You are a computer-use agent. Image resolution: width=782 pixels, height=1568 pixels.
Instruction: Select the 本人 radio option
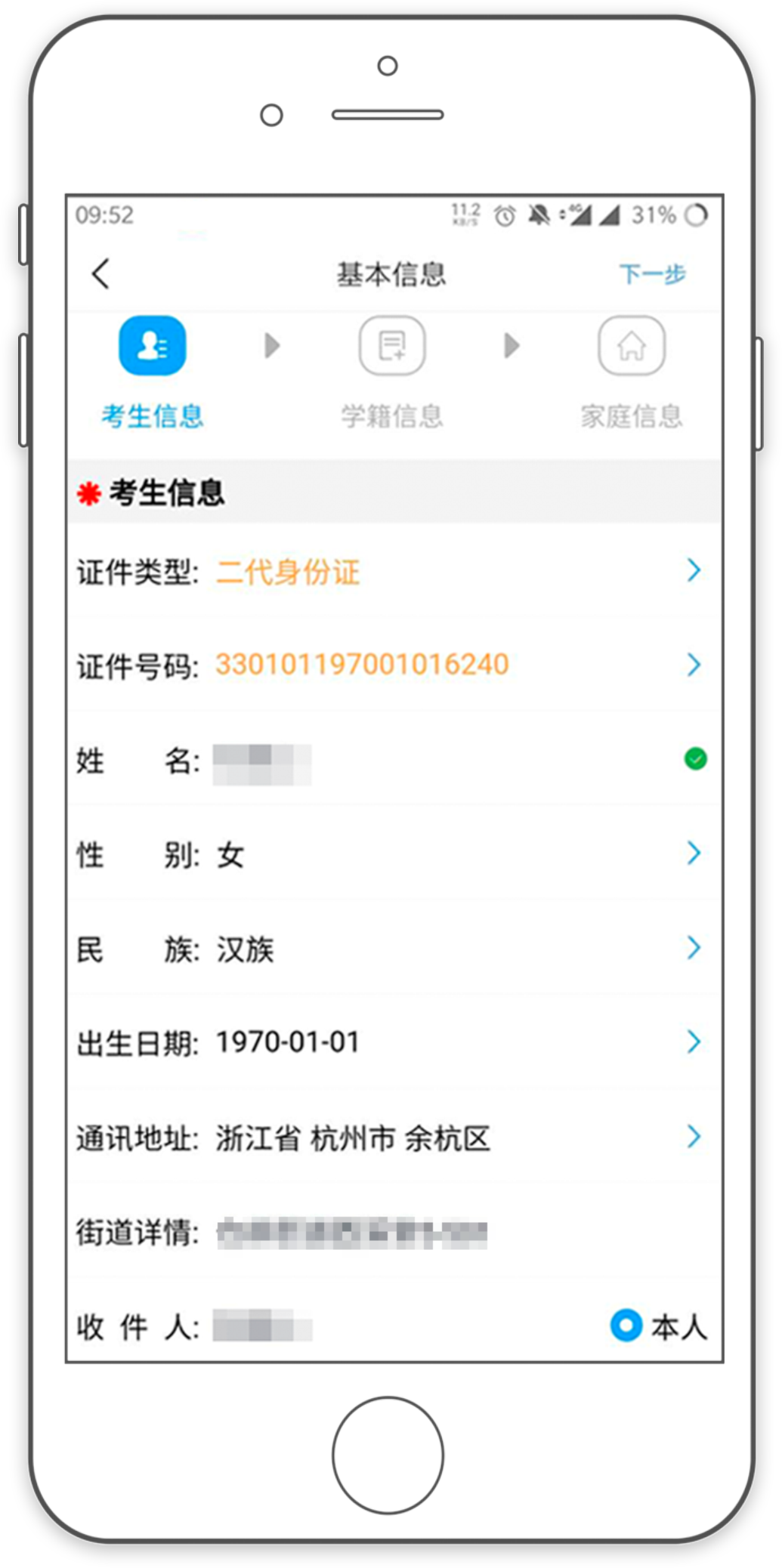point(627,1326)
